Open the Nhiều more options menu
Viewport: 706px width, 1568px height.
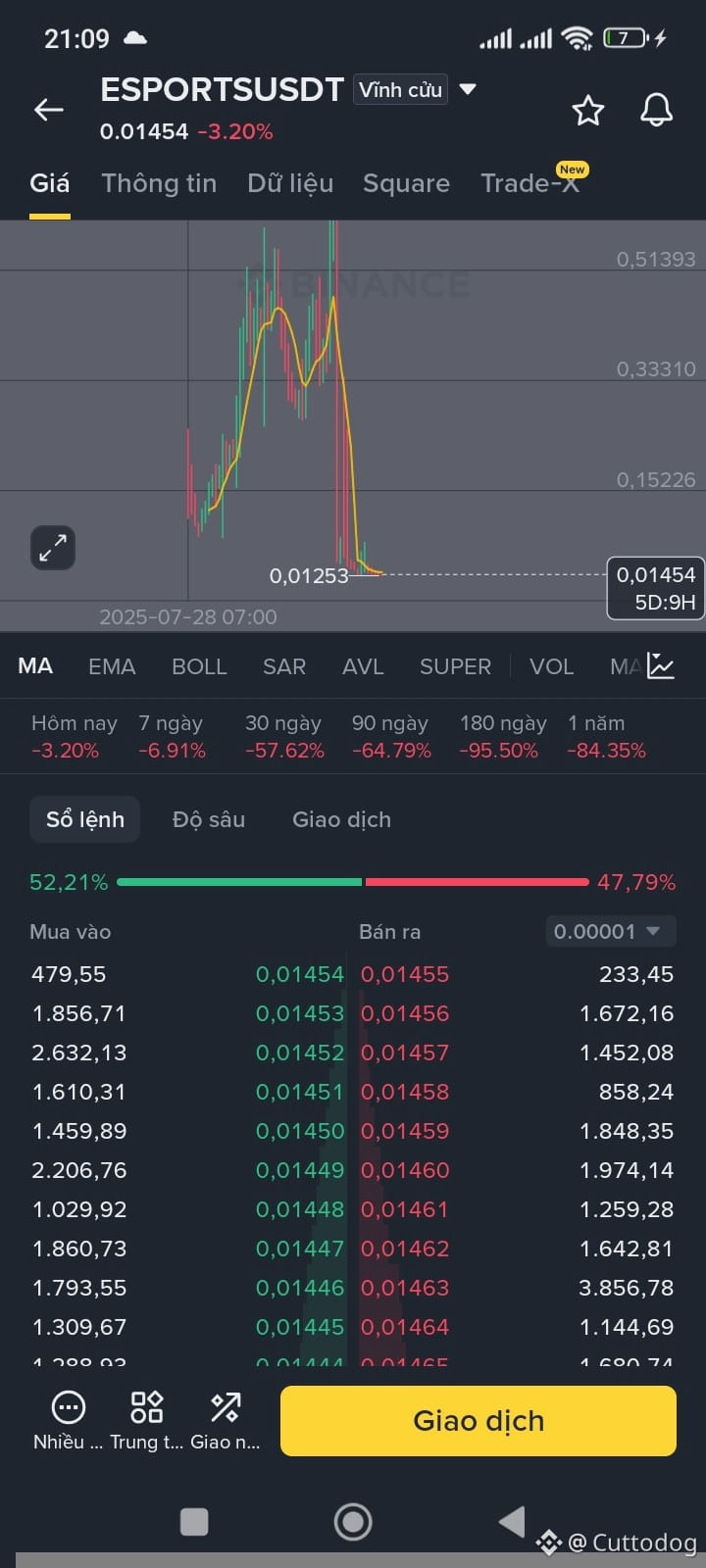[68, 1421]
